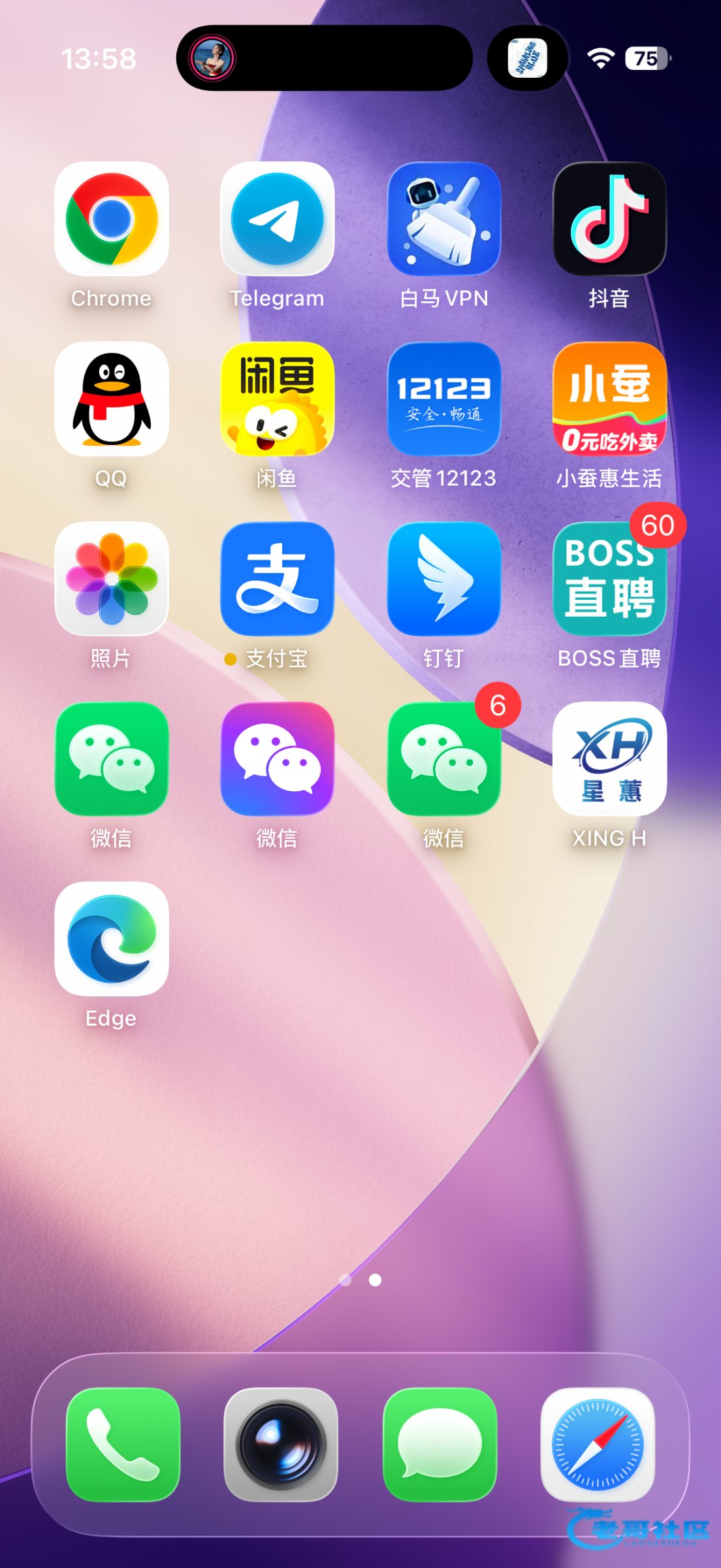Open BOSS直聘 with 60 notifications
The height and width of the screenshot is (1568, 721).
(x=609, y=579)
